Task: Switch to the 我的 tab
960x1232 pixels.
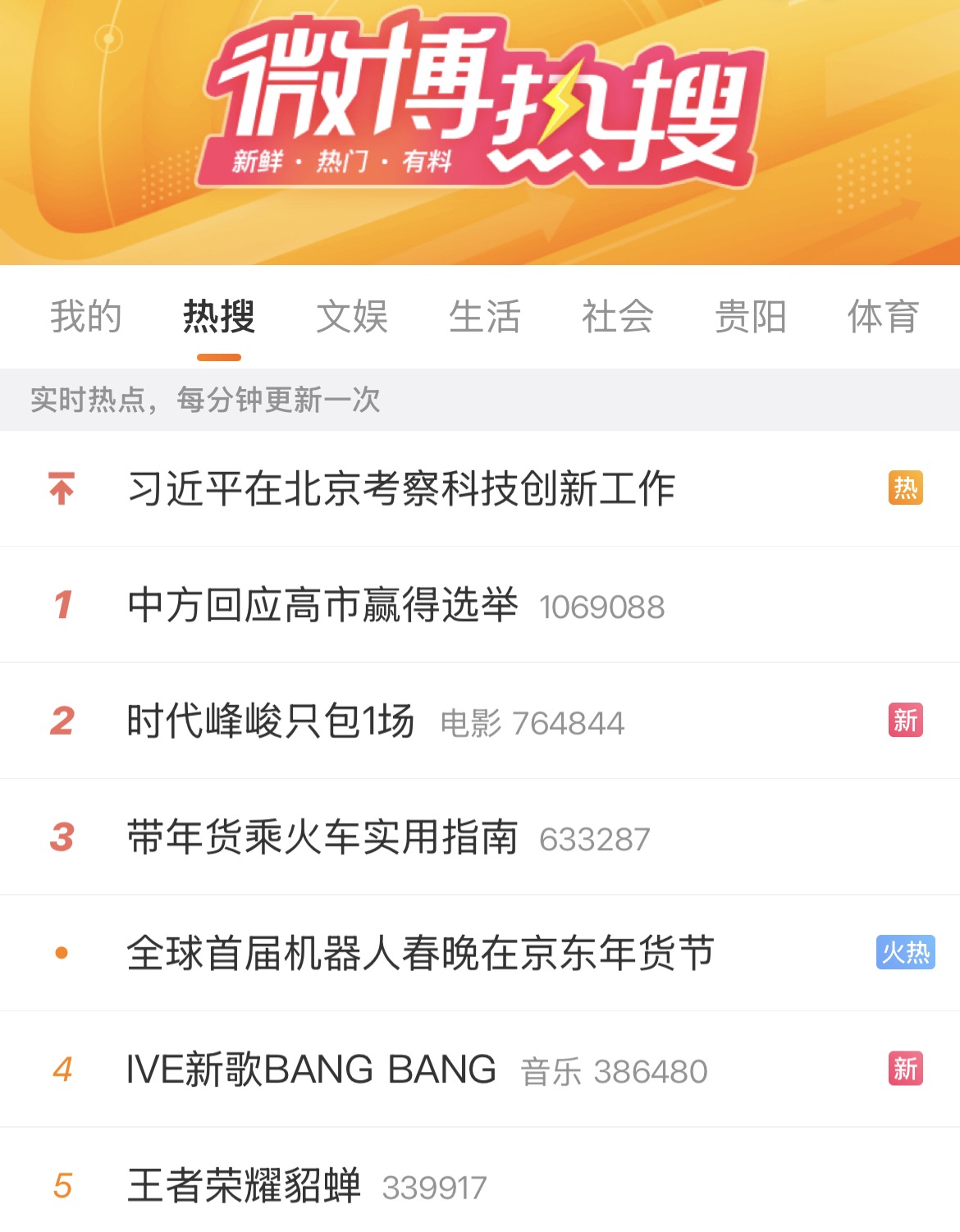Action: click(x=86, y=317)
